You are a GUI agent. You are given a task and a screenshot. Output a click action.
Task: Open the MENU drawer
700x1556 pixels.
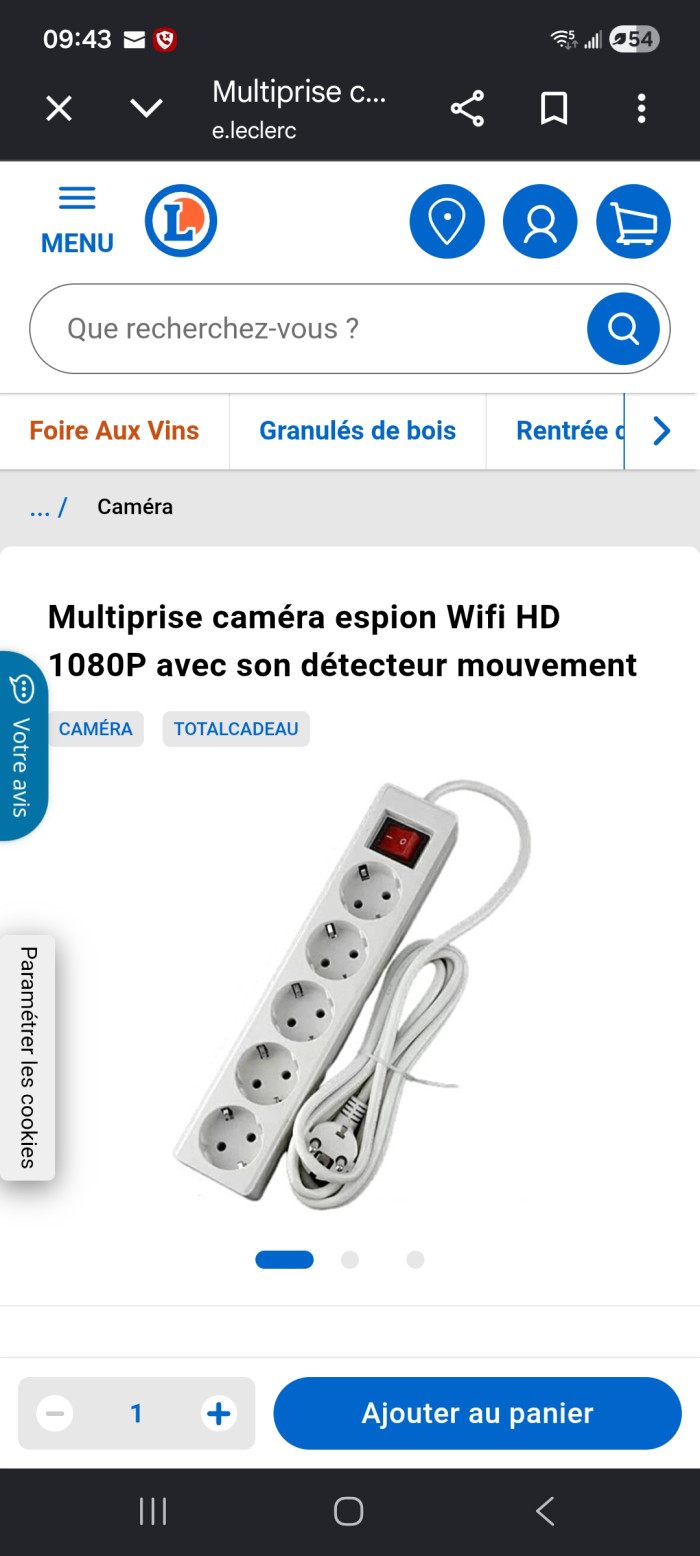(x=77, y=221)
